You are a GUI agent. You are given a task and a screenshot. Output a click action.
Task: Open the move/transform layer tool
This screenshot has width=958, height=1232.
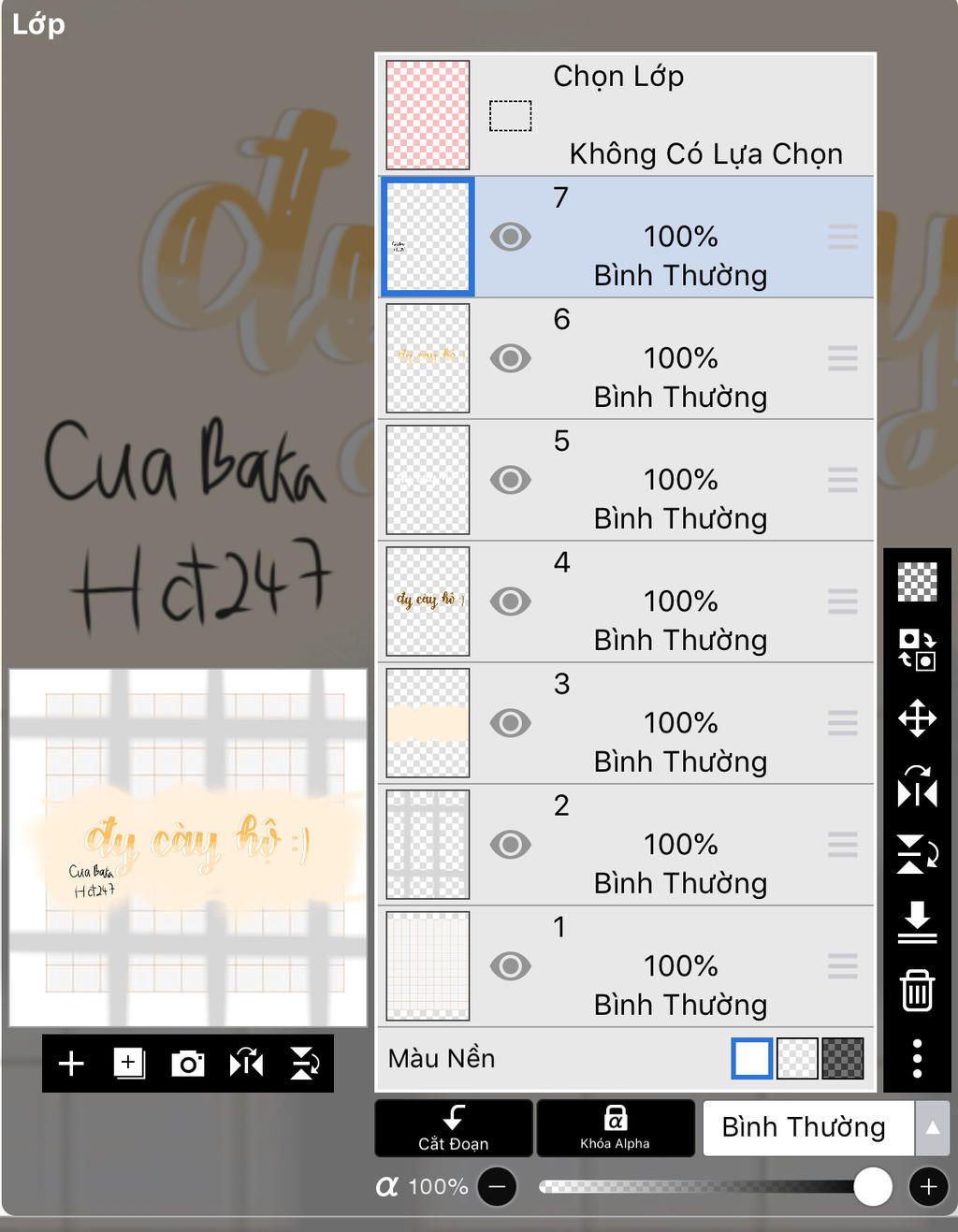pyautogui.click(x=917, y=718)
